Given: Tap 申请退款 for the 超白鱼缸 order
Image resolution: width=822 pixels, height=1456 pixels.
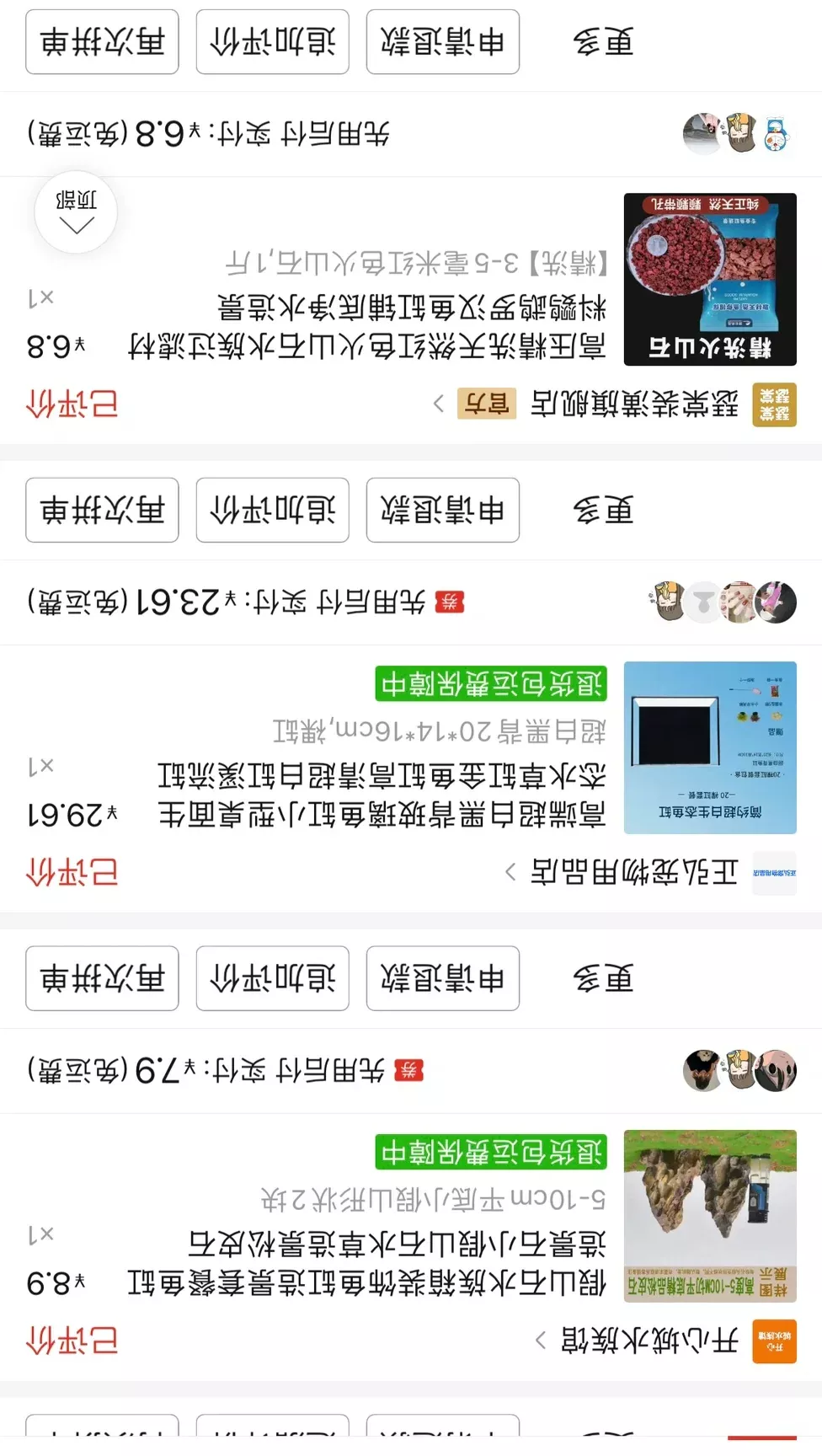Looking at the screenshot, I should (x=442, y=510).
